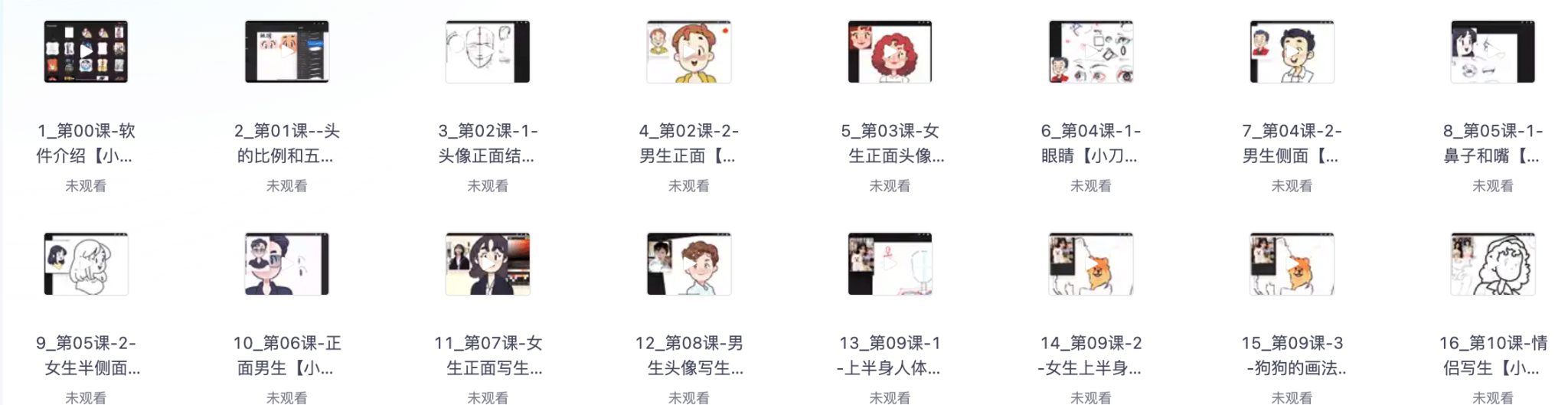Image resolution: width=1568 pixels, height=405 pixels.
Task: Select video 6_第04课-1-眼睛
Action: (x=1090, y=52)
